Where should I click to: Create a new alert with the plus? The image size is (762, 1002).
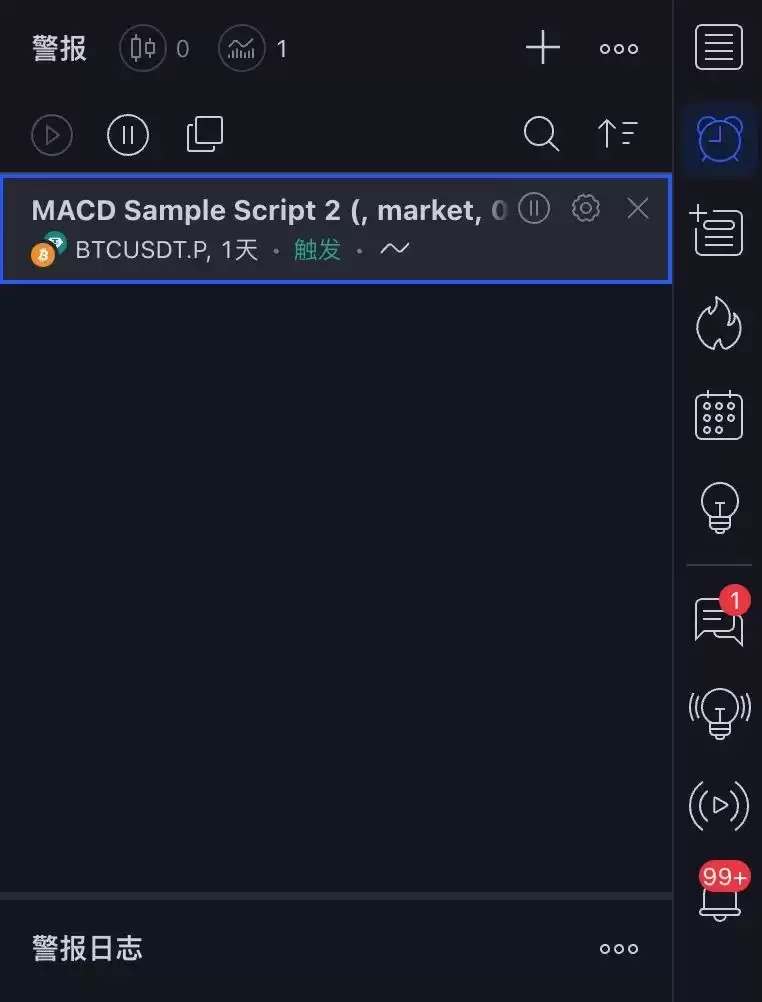tap(542, 46)
